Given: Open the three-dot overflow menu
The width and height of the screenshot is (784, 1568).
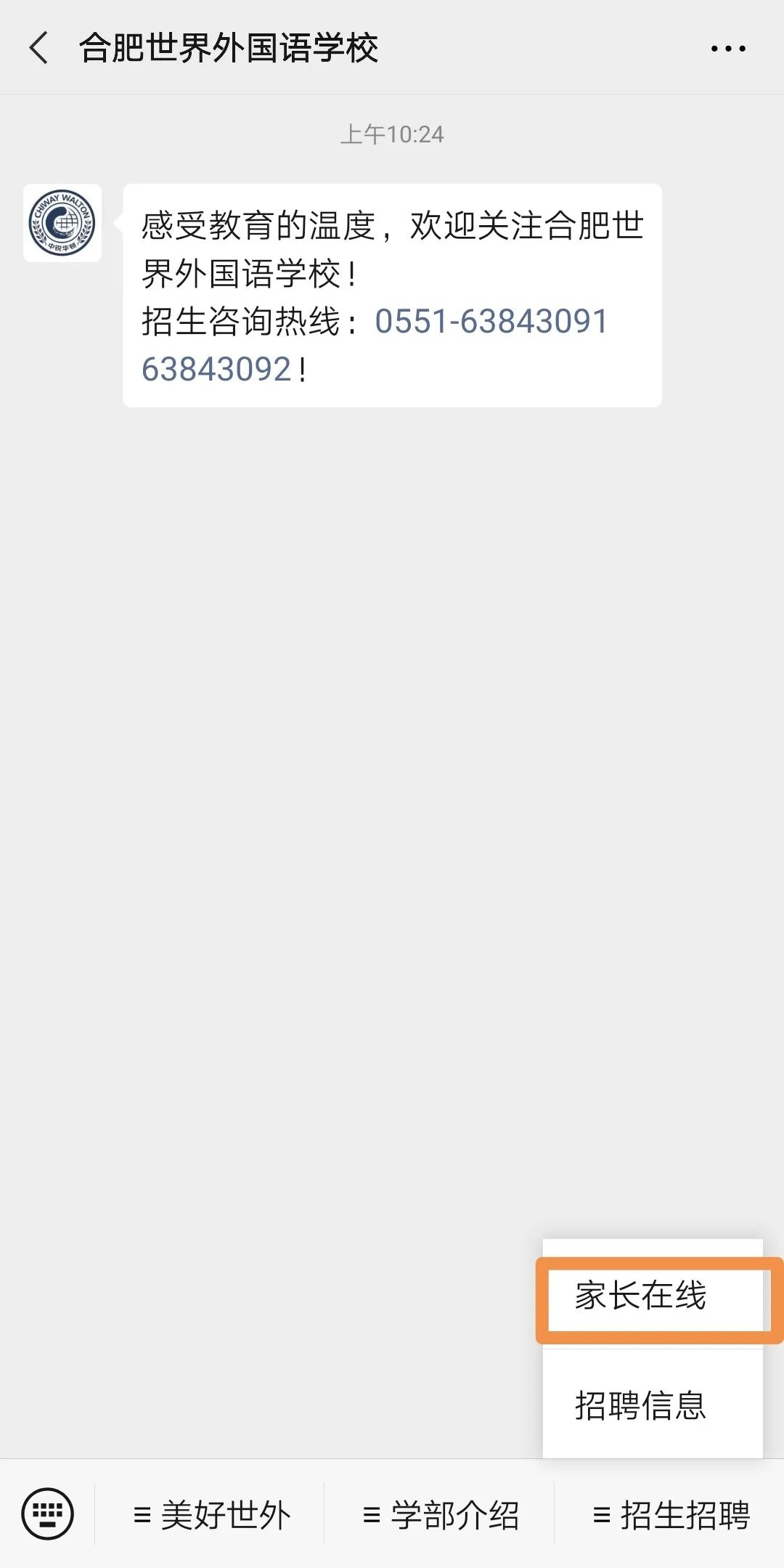Looking at the screenshot, I should pyautogui.click(x=727, y=49).
